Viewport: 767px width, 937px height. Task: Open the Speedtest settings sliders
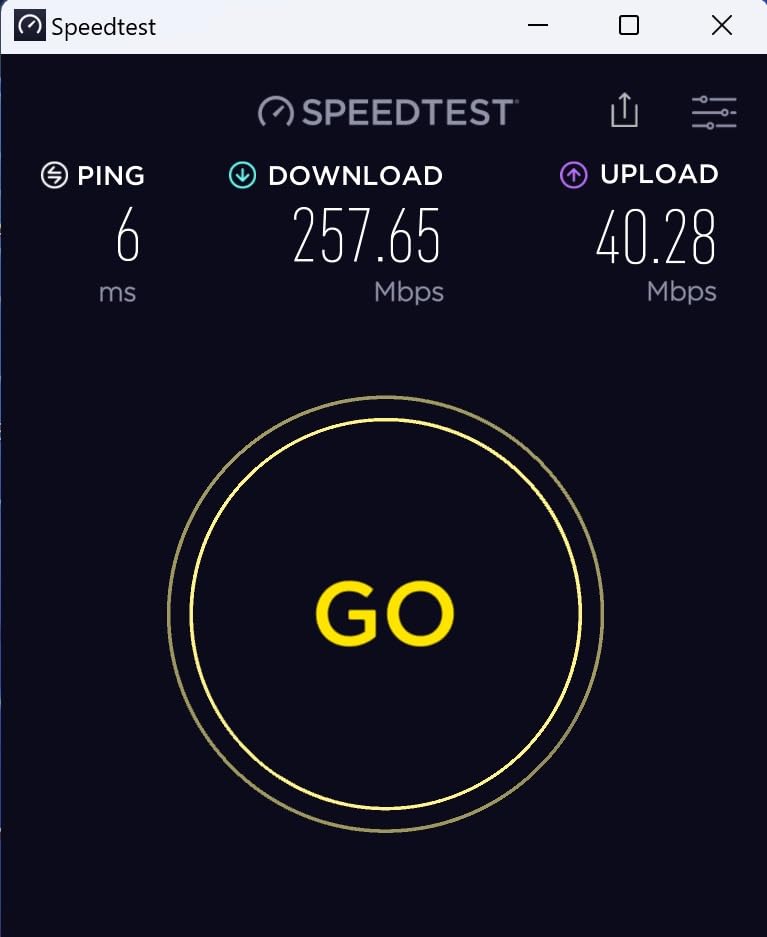click(714, 111)
